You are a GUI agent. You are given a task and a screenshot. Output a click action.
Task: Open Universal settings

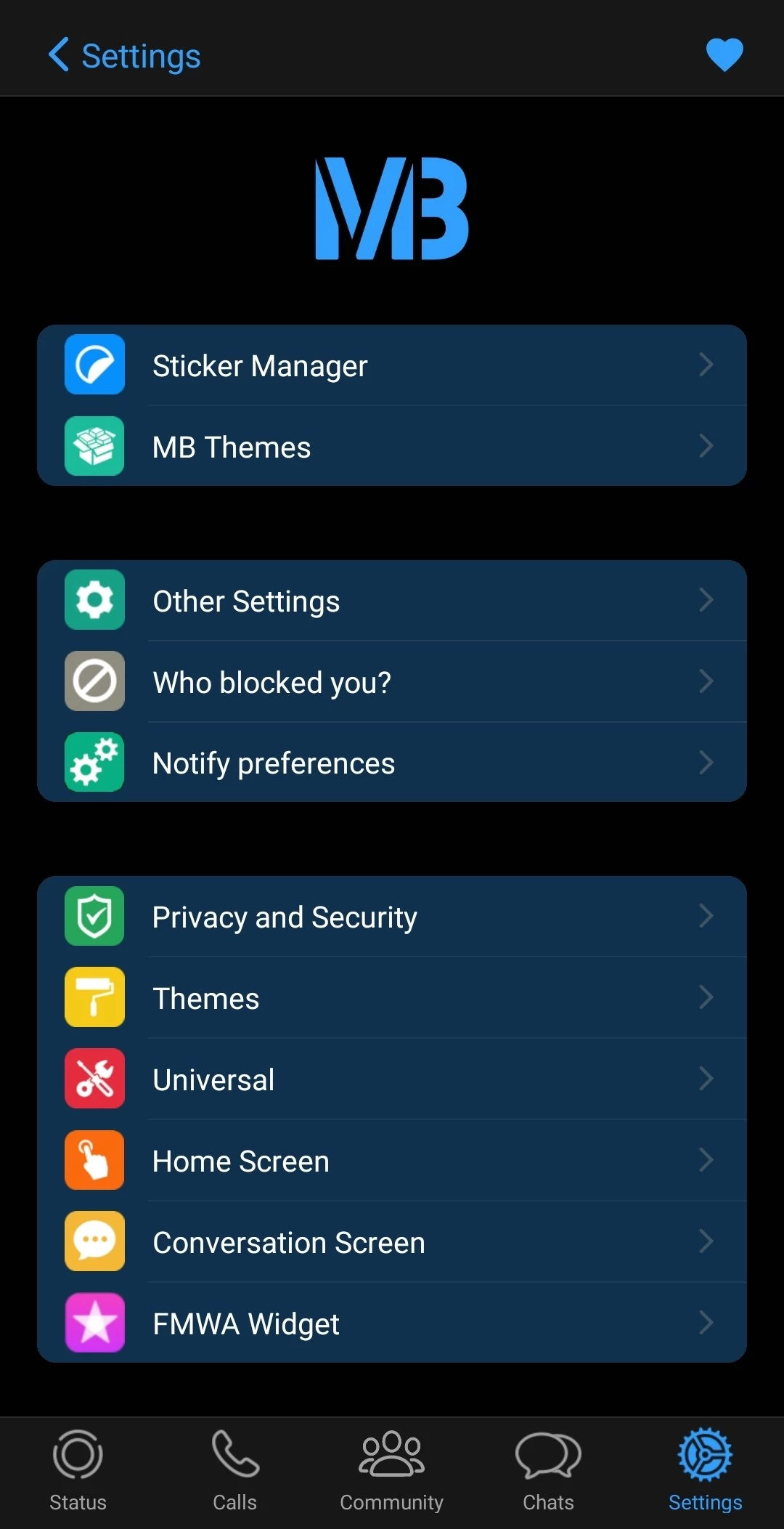click(392, 1079)
